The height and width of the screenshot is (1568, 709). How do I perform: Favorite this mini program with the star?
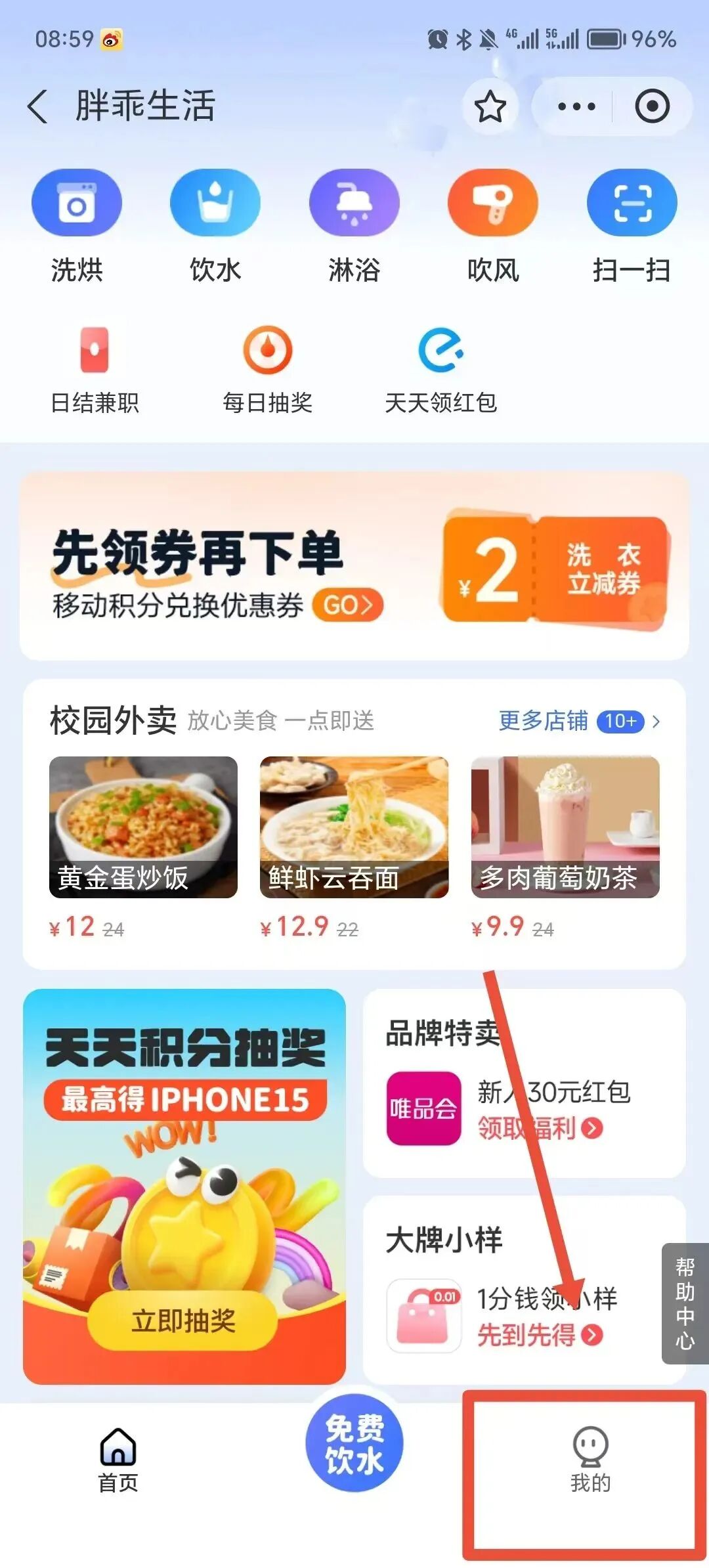click(490, 106)
